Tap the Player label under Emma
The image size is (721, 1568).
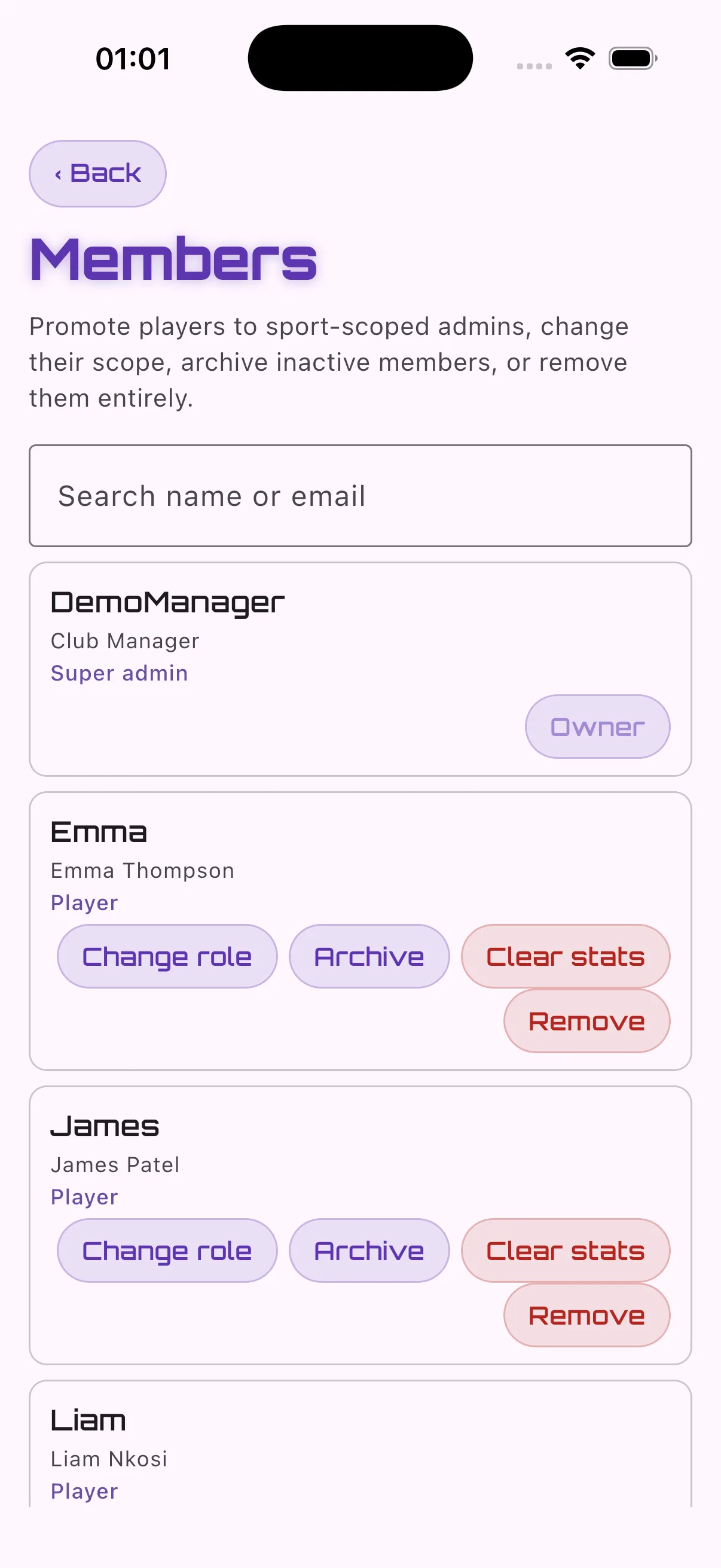click(84, 902)
